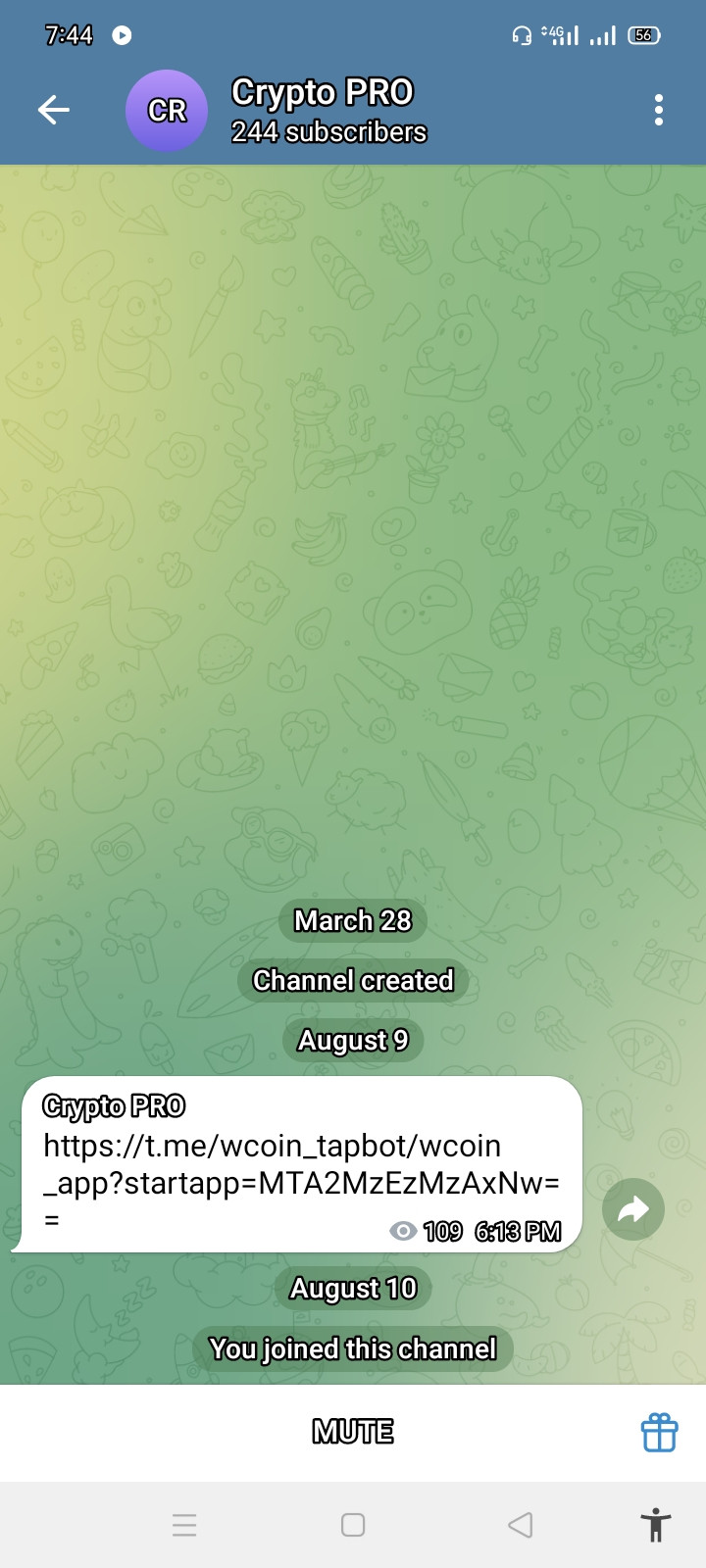This screenshot has width=706, height=1568.
Task: Tap the system back button
Action: pos(521,1525)
